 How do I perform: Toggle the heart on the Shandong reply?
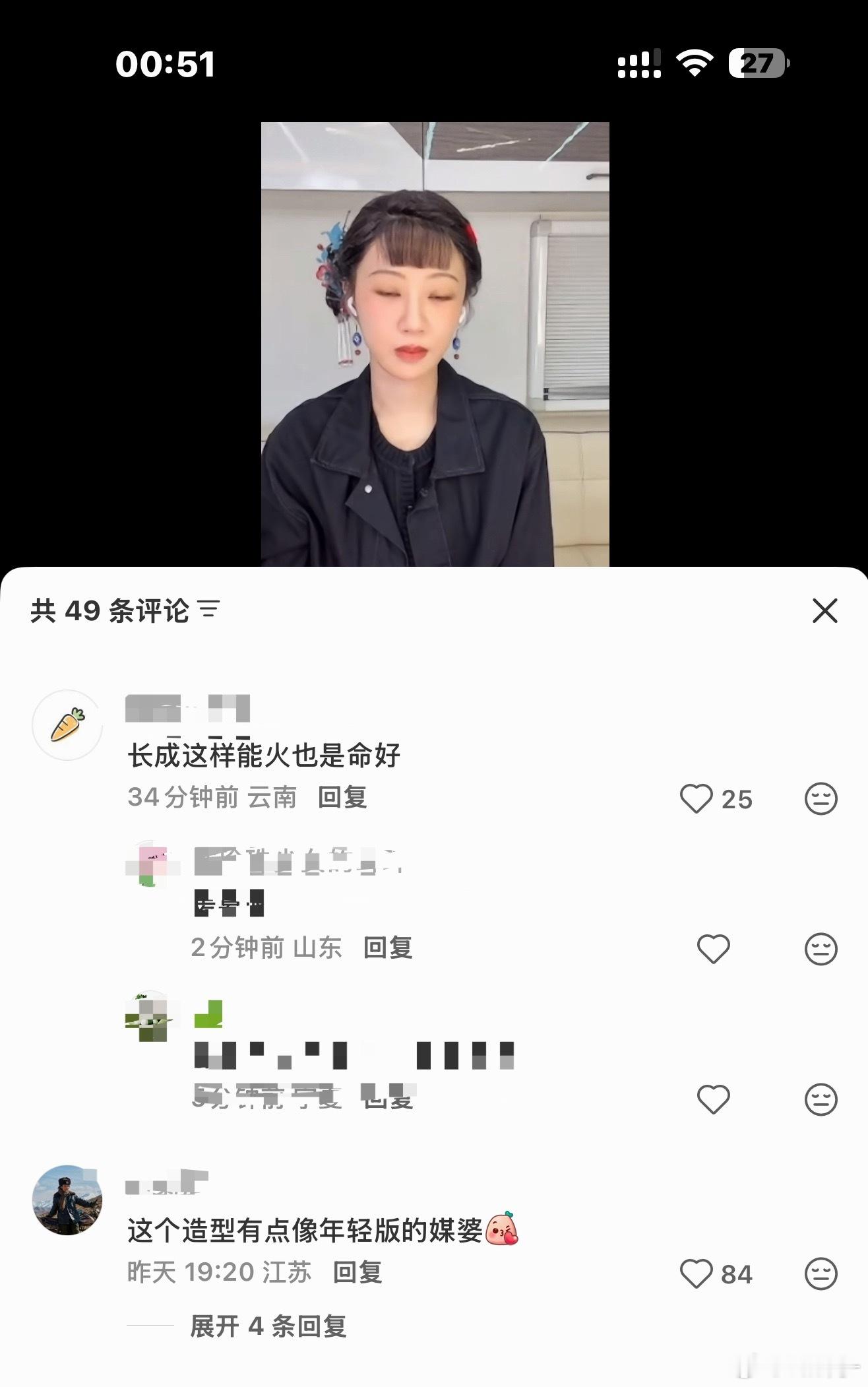[712, 948]
